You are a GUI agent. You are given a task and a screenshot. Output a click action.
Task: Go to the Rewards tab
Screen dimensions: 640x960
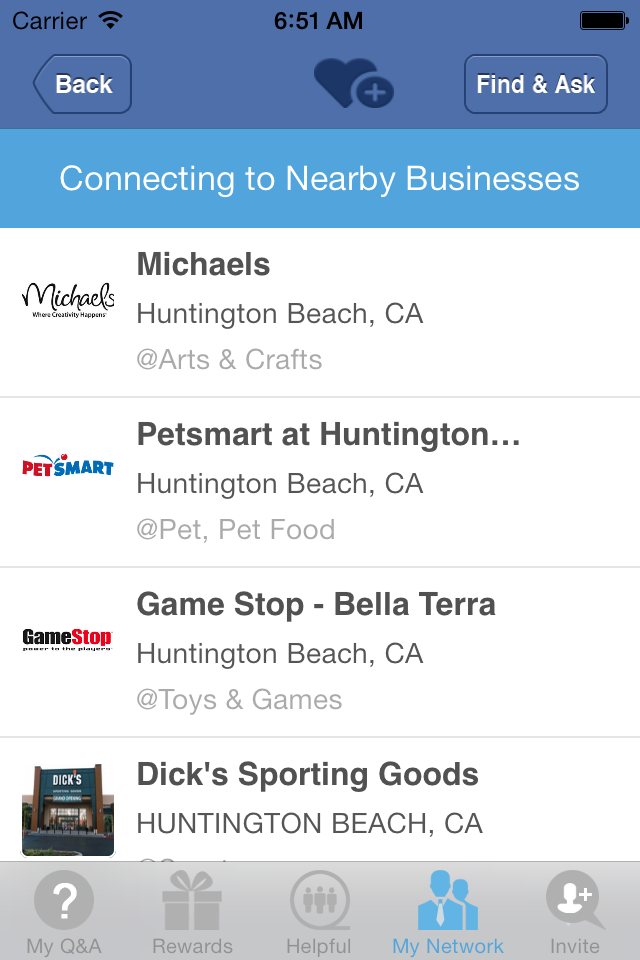[192, 912]
